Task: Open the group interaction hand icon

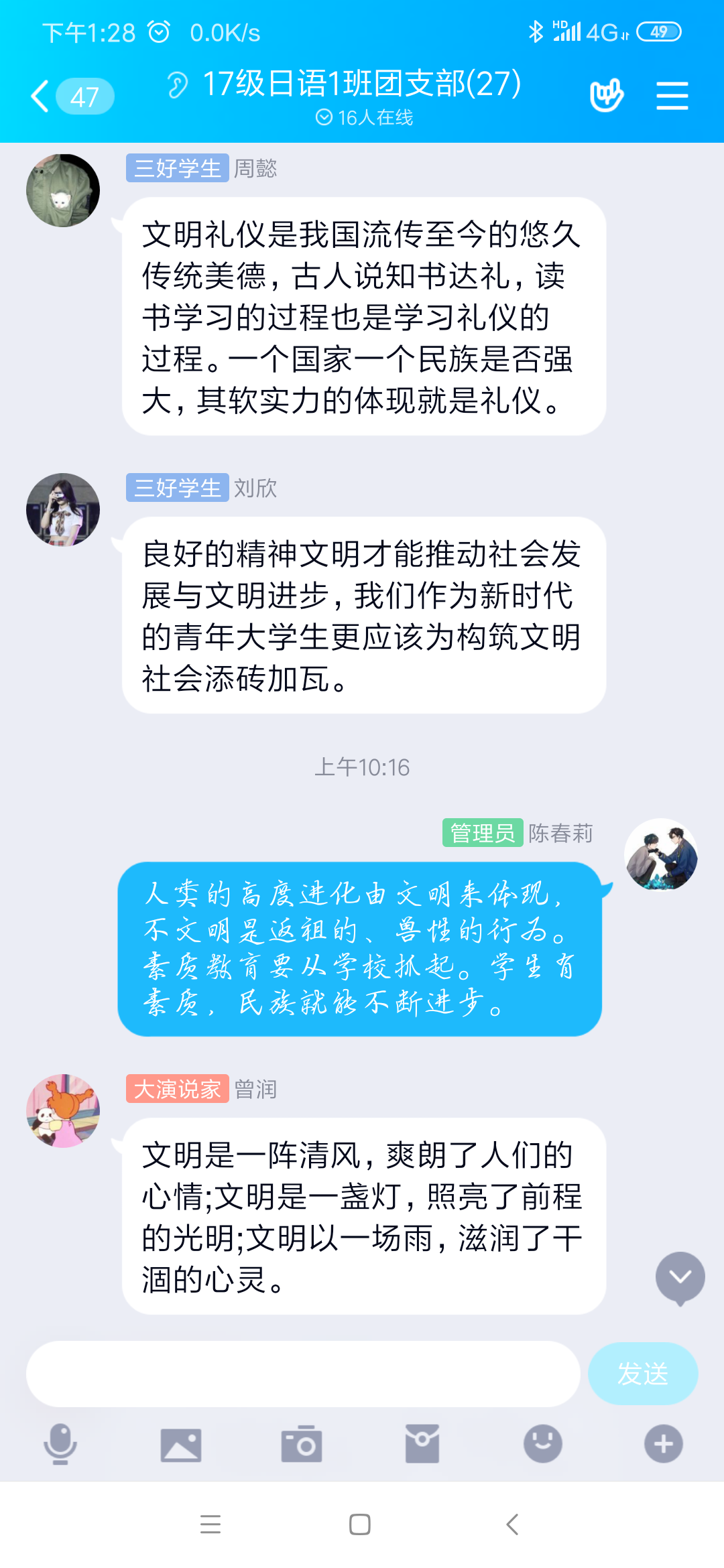Action: click(x=606, y=96)
